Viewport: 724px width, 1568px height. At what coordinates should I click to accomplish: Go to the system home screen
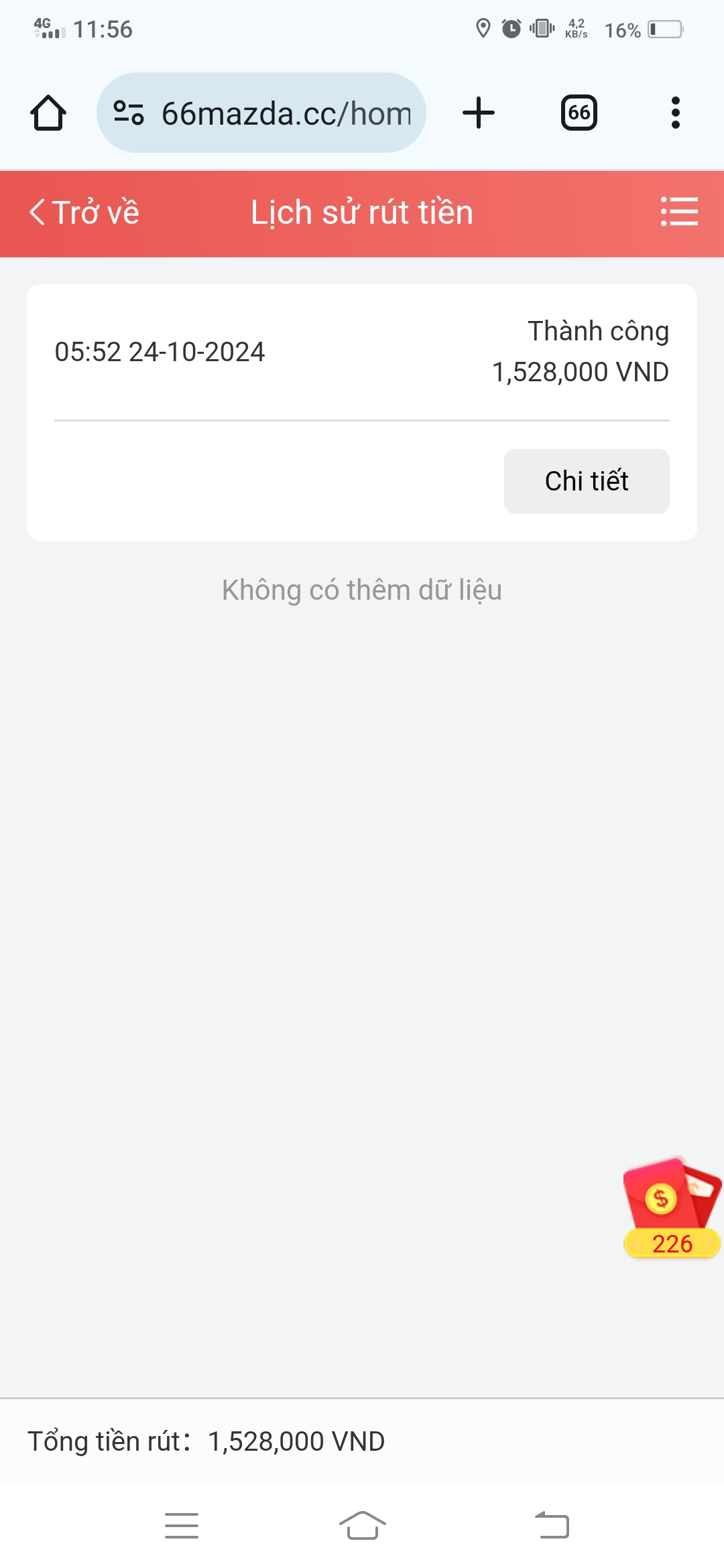pyautogui.click(x=363, y=1526)
